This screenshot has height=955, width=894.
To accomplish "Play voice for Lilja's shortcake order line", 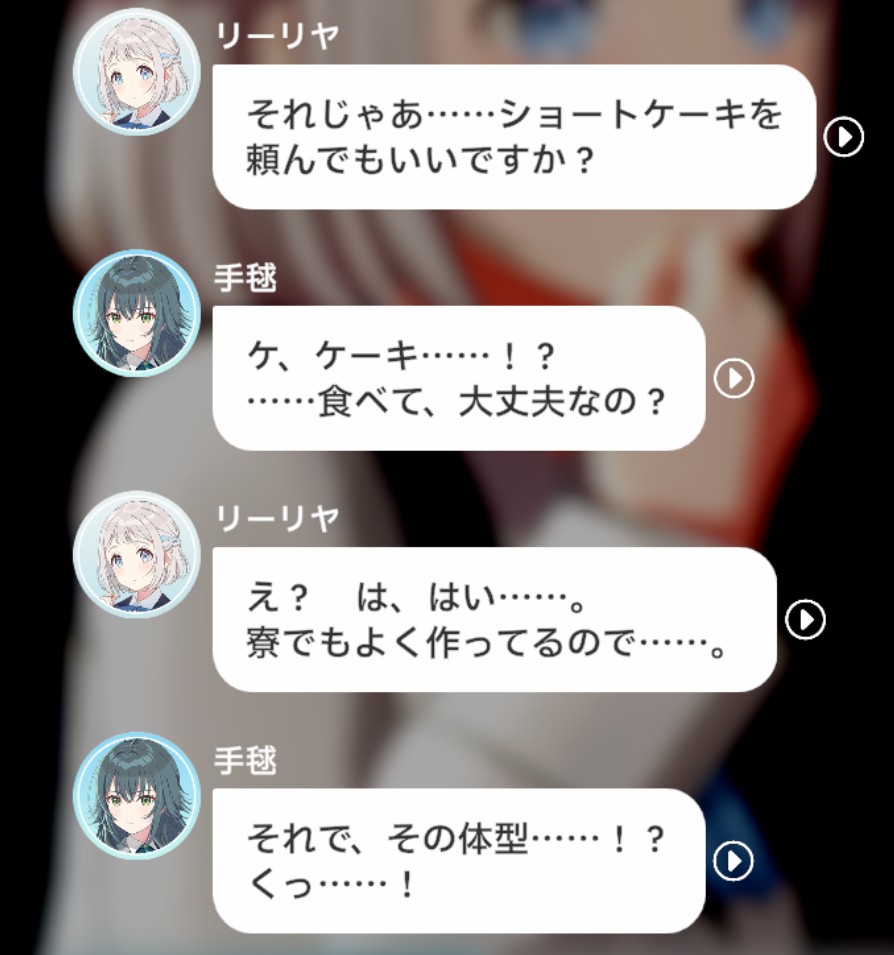I will tap(843, 136).
